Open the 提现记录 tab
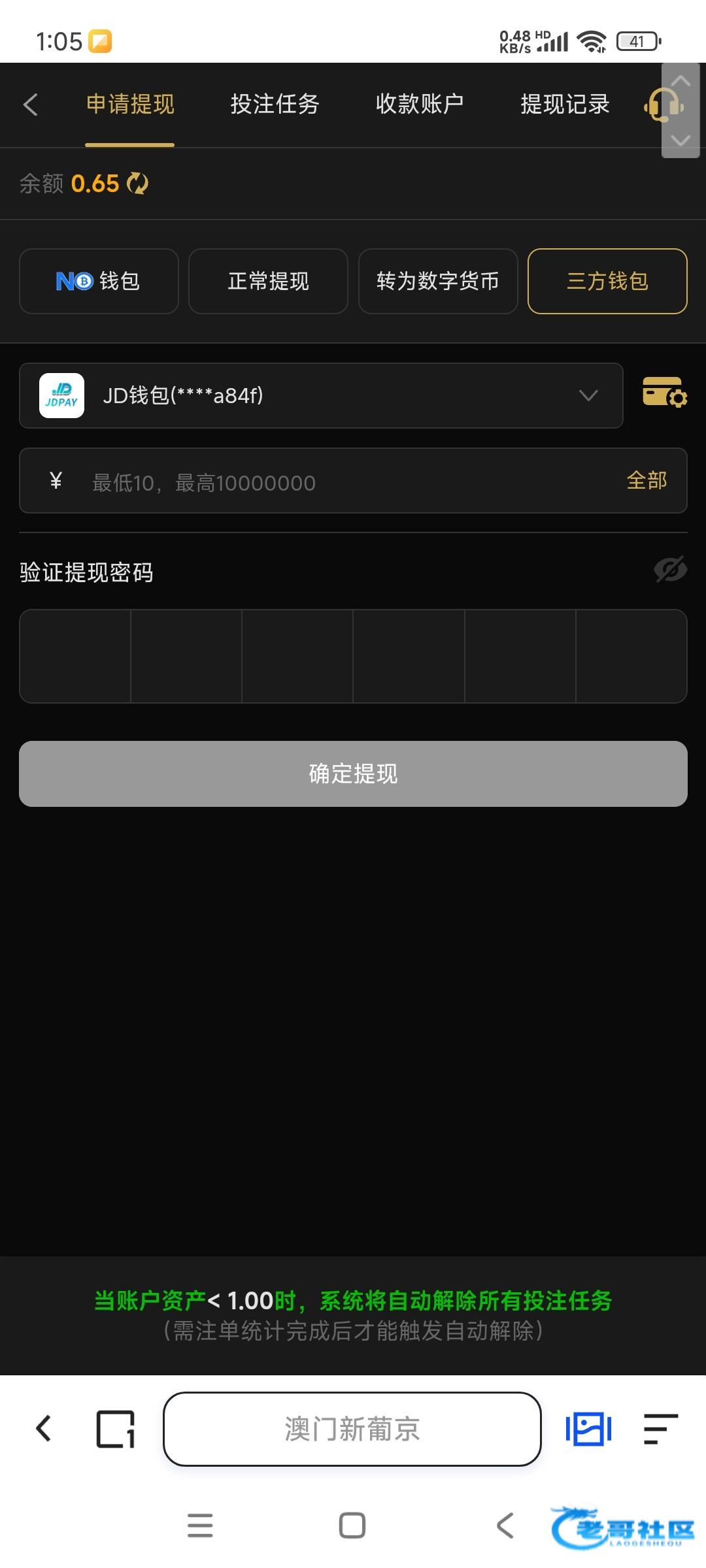The width and height of the screenshot is (706, 1568). tap(565, 105)
